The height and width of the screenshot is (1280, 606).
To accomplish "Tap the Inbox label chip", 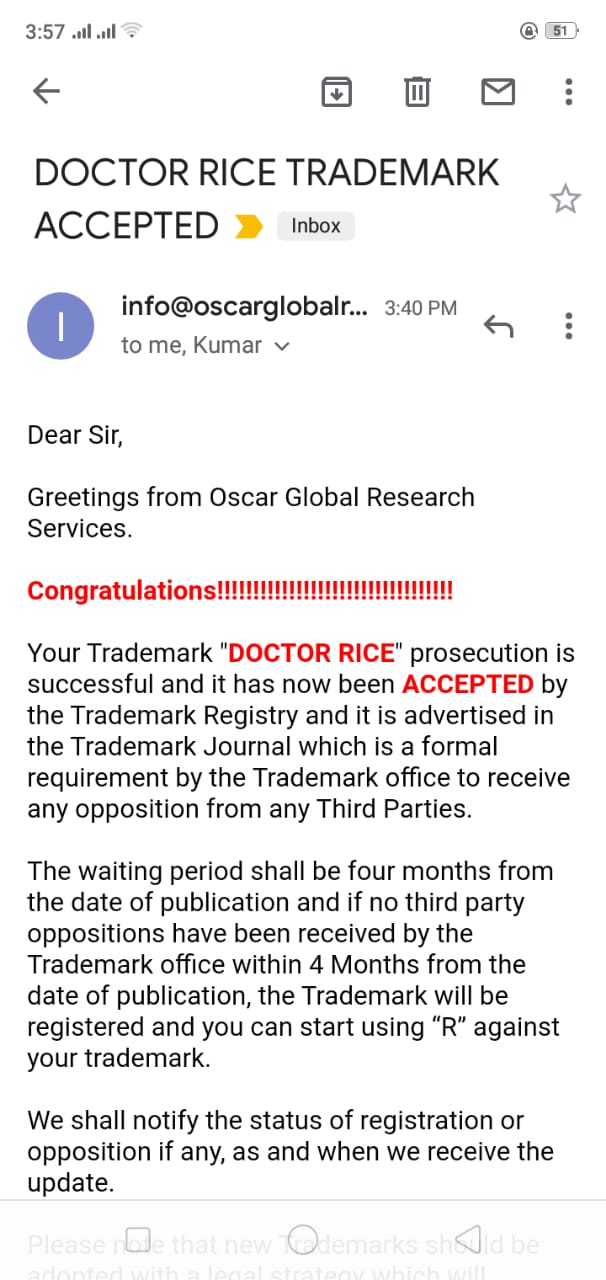I will point(316,226).
